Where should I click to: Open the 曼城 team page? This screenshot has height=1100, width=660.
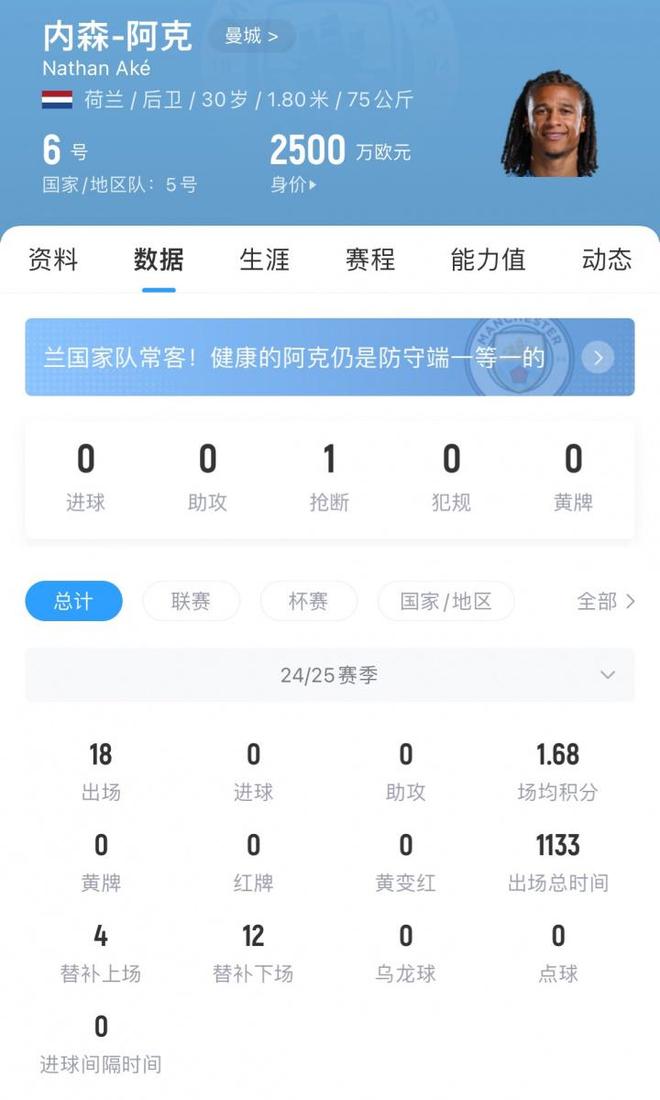(251, 37)
